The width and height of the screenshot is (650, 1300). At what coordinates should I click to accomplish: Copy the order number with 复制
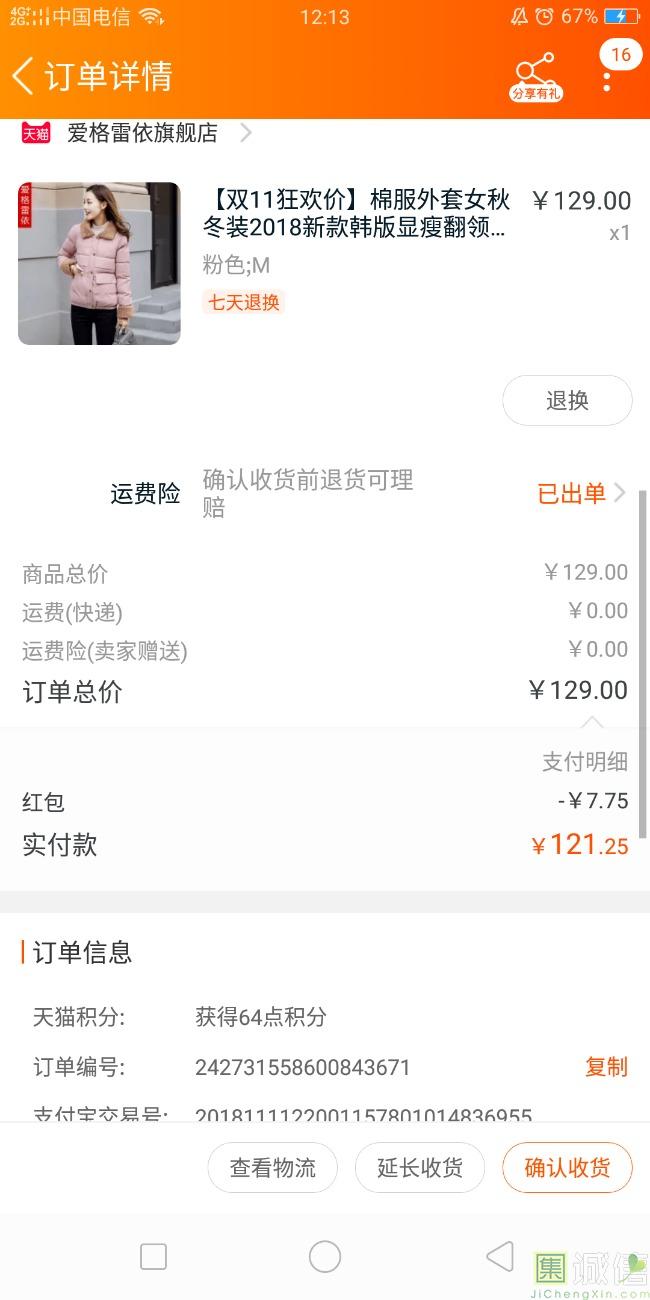pyautogui.click(x=606, y=1067)
